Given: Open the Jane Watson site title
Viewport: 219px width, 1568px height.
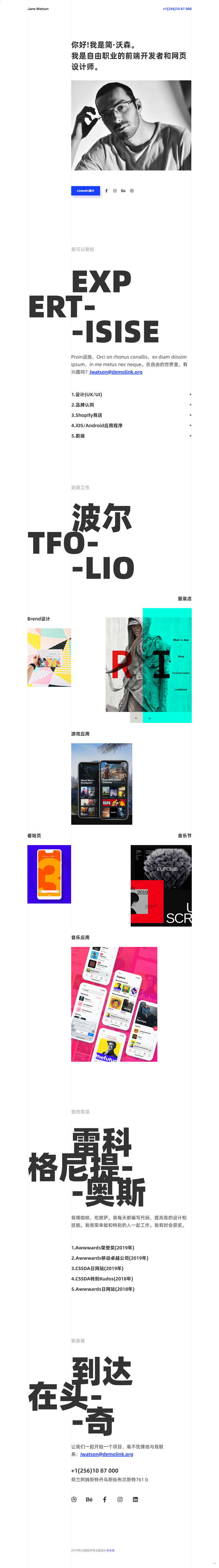Looking at the screenshot, I should [38, 9].
